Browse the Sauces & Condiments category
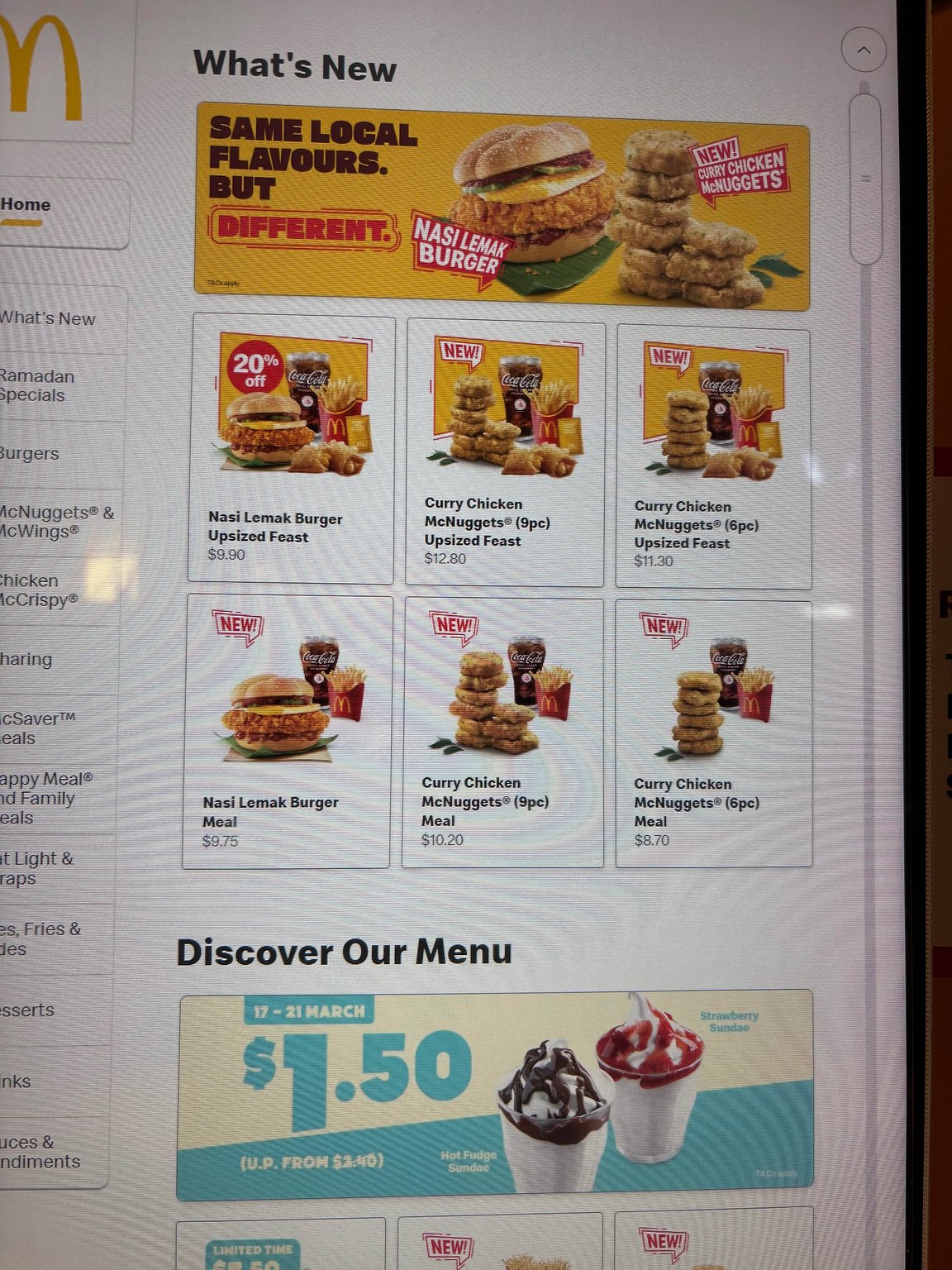The width and height of the screenshot is (952, 1270). click(41, 1152)
